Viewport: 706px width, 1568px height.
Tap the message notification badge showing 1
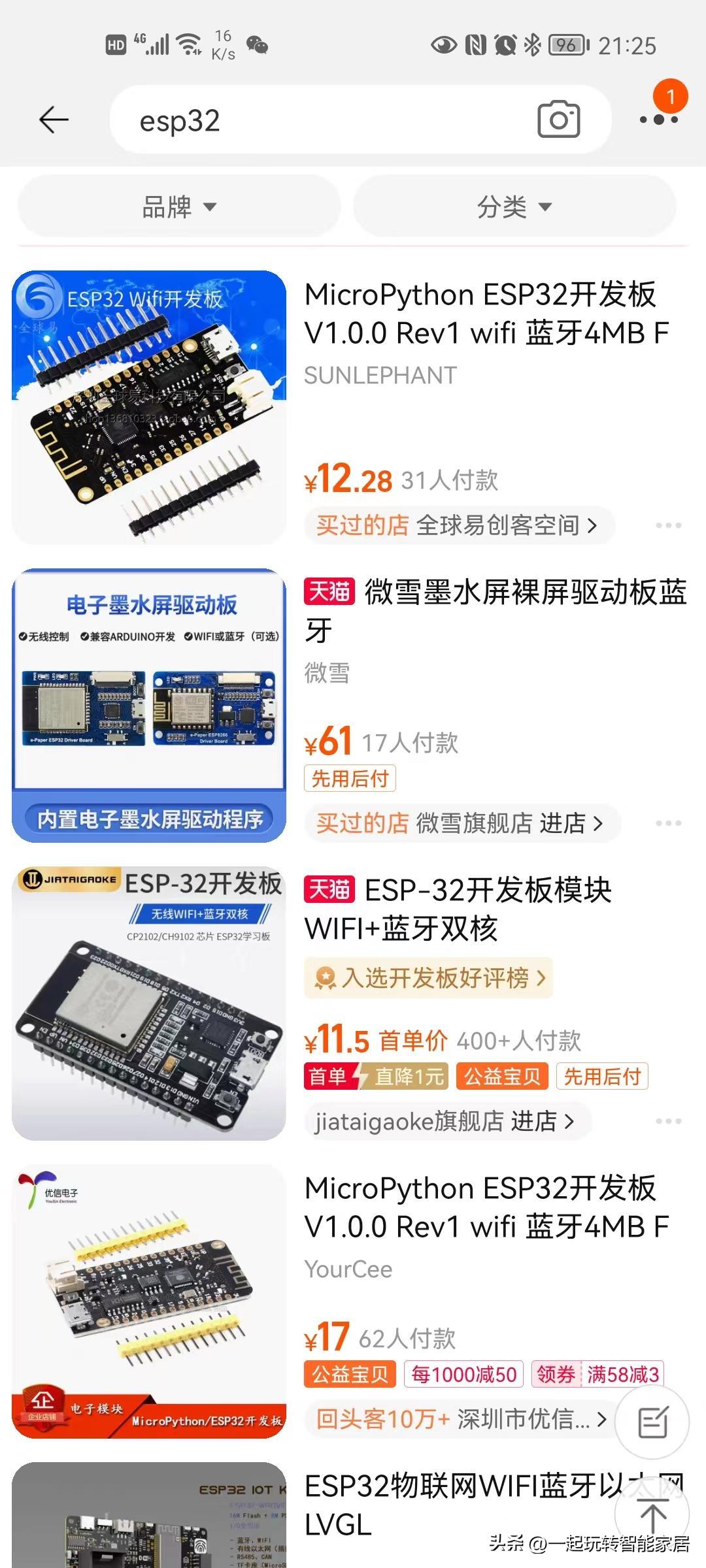pos(670,97)
